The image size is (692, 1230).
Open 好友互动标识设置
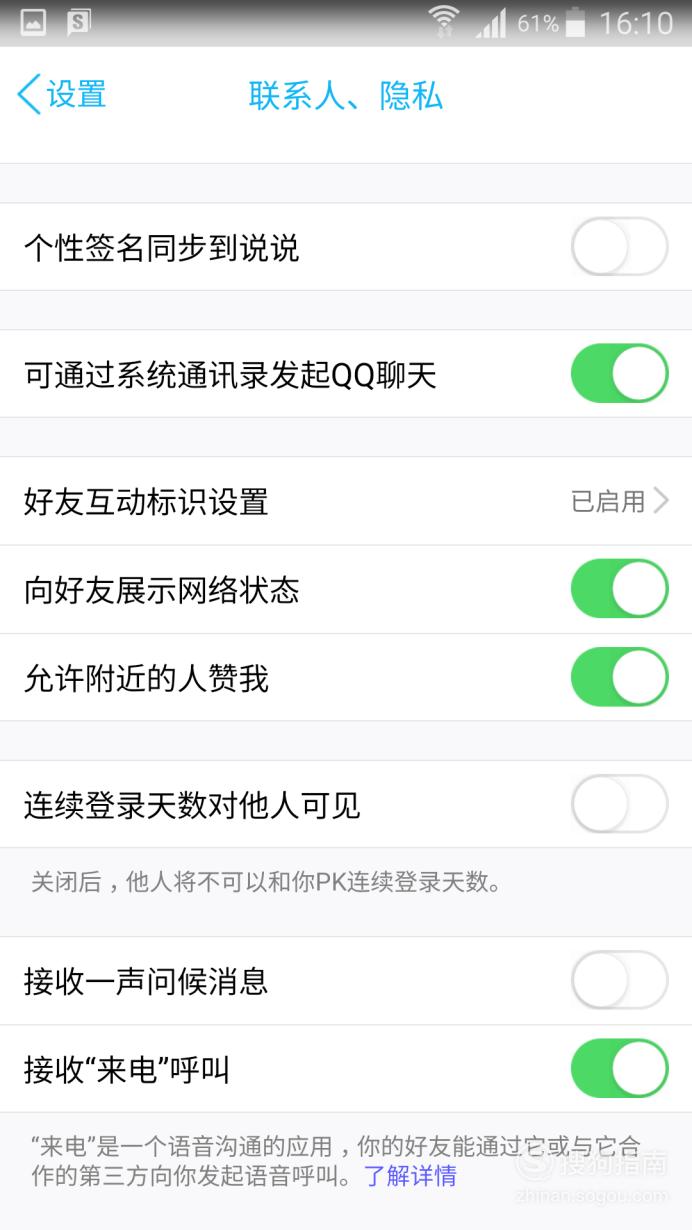[346, 501]
